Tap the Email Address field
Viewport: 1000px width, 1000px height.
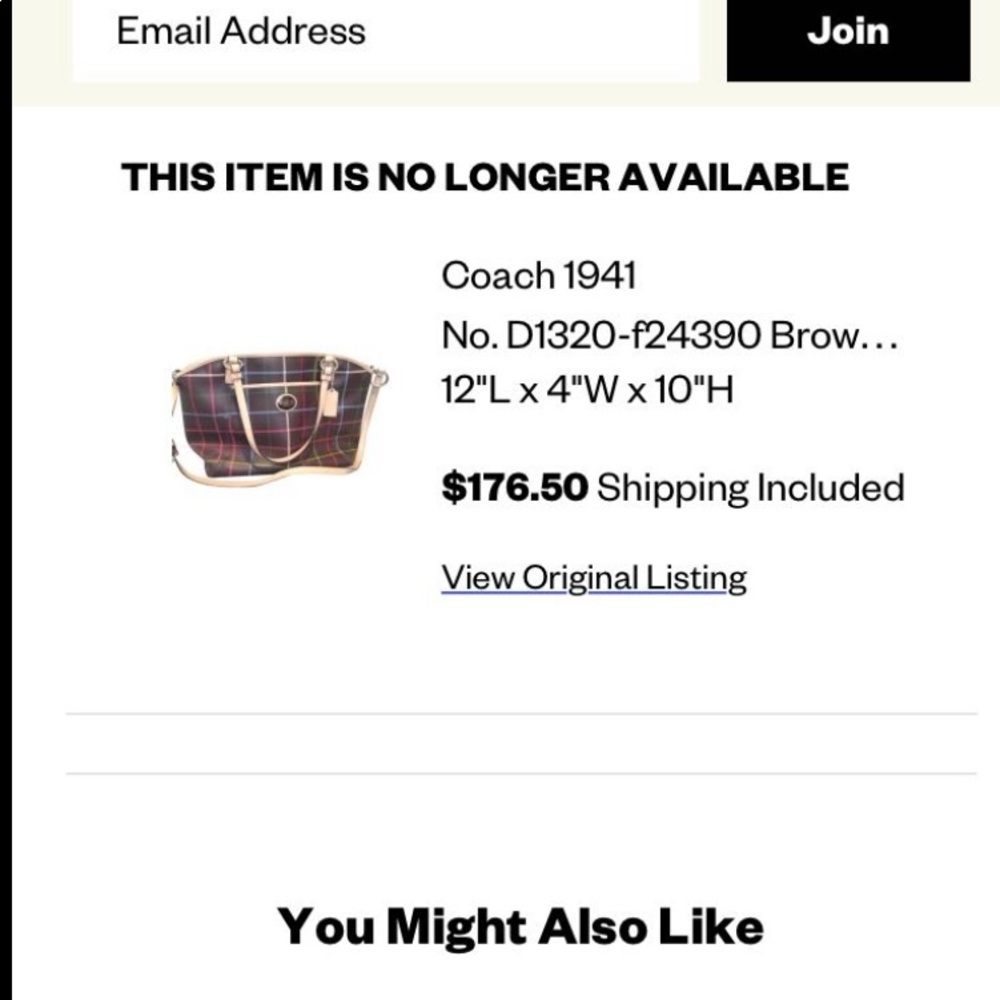(x=385, y=35)
